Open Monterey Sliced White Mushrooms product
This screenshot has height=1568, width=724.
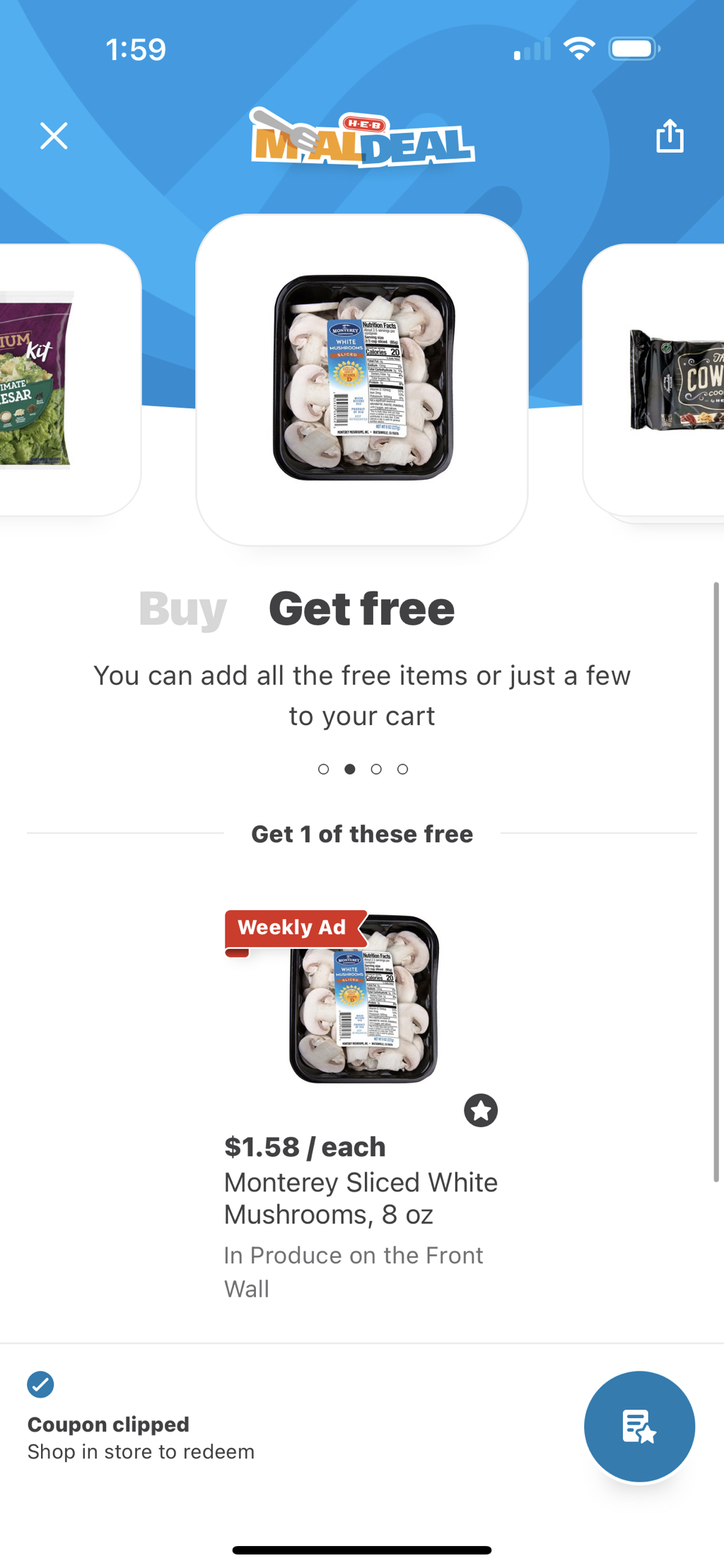click(x=361, y=1197)
